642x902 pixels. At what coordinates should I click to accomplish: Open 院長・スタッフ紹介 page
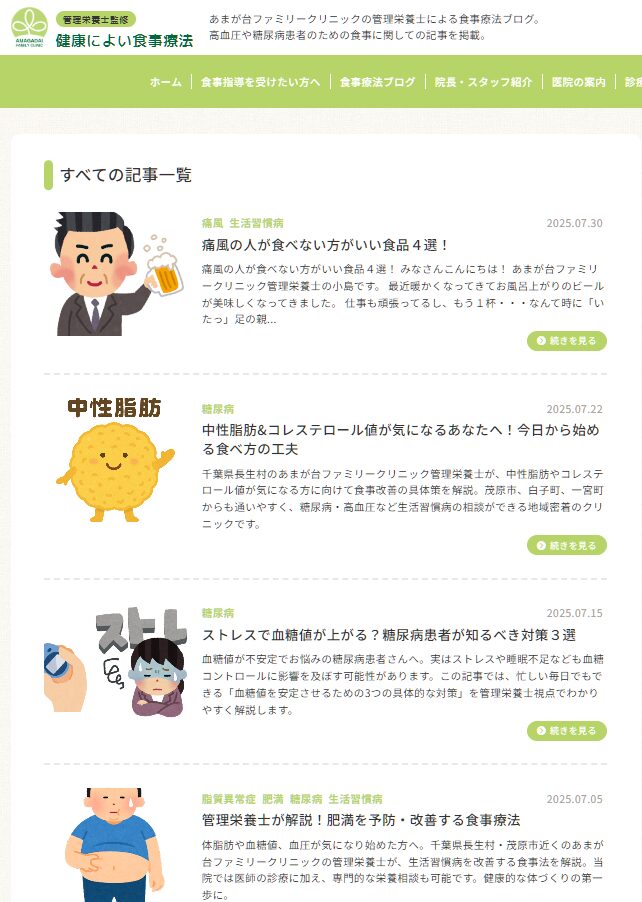(x=483, y=82)
